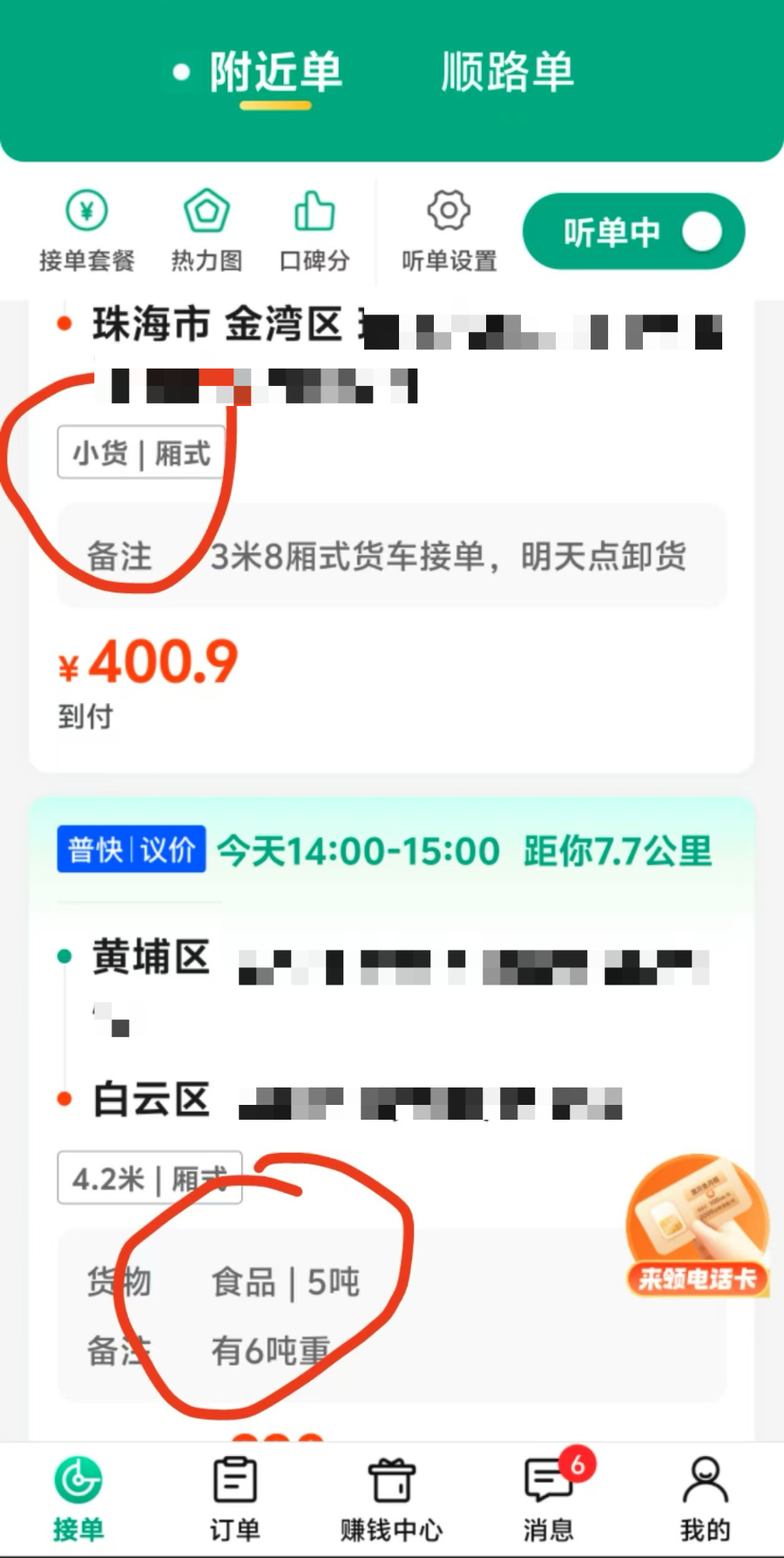The width and height of the screenshot is (784, 1558).
Task: Select the 接单 bottom tab
Action: [78, 1499]
